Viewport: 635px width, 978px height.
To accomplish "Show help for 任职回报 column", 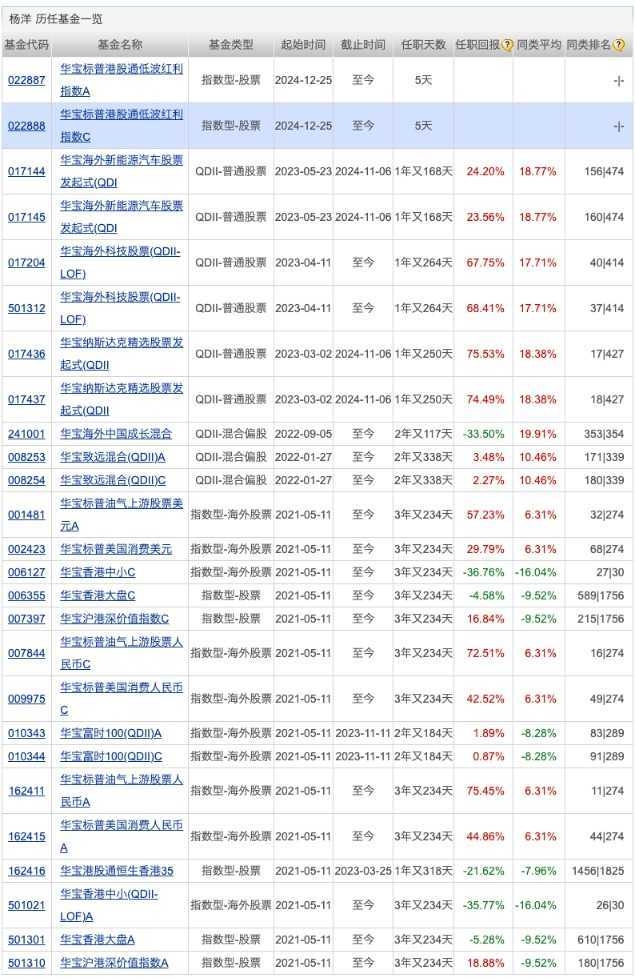I will click(x=507, y=45).
